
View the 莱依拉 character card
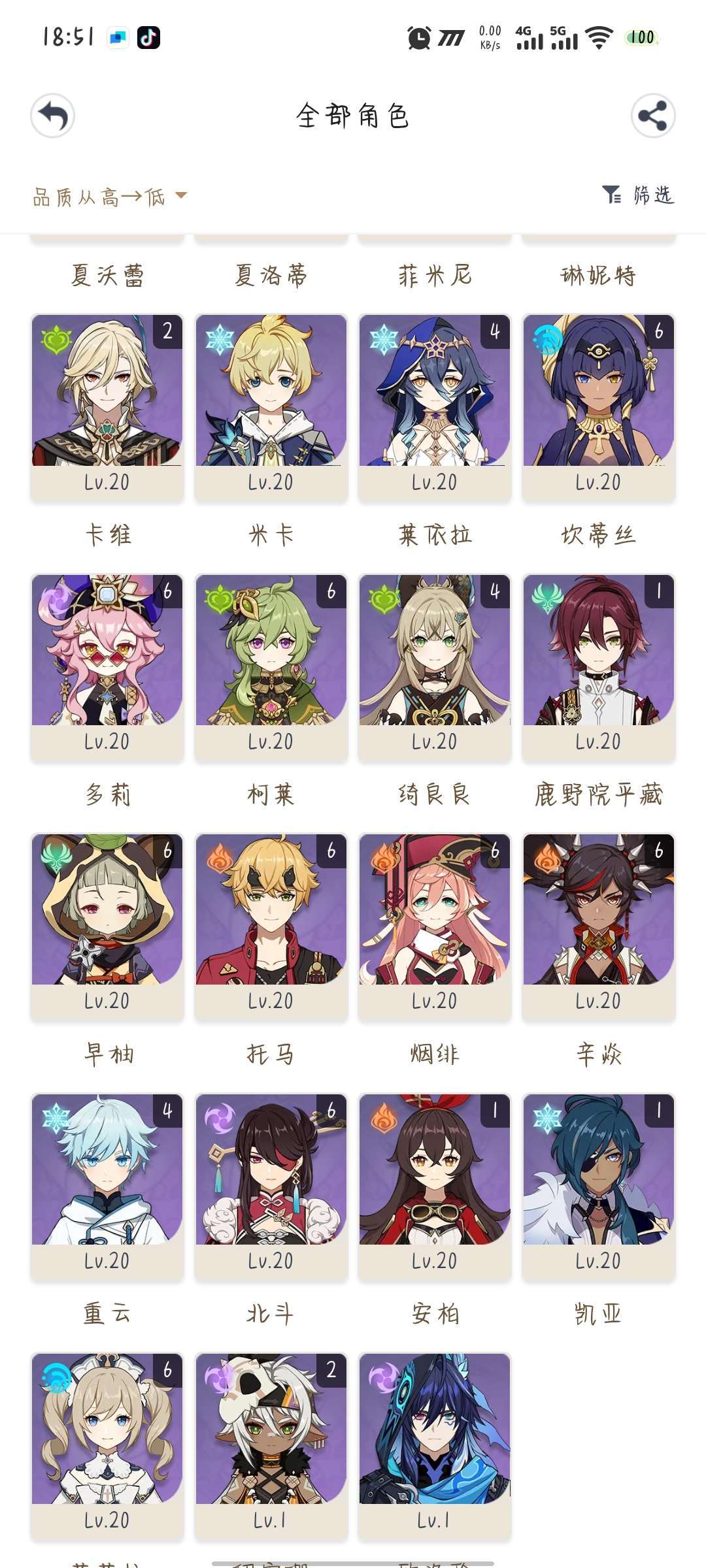pos(435,408)
